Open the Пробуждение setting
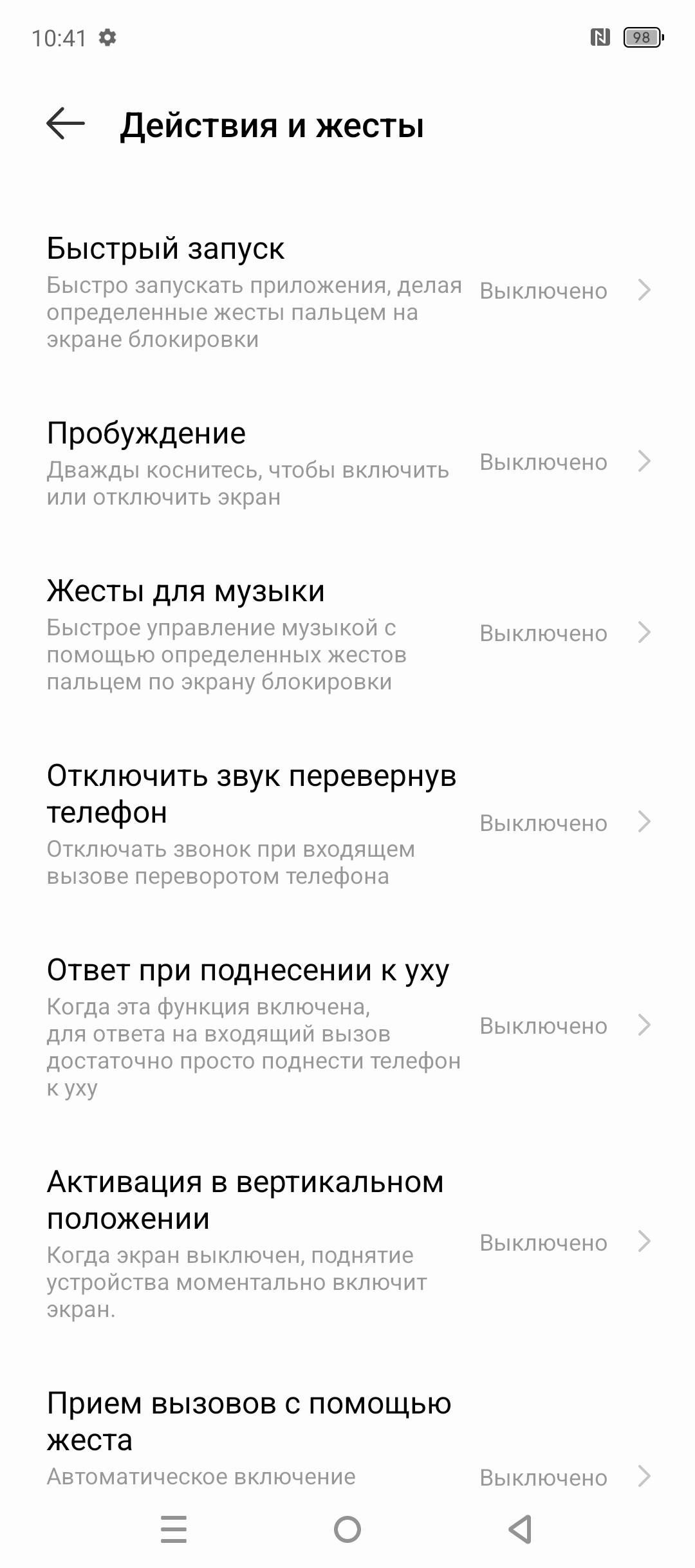Image resolution: width=695 pixels, height=1568 pixels. [347, 463]
